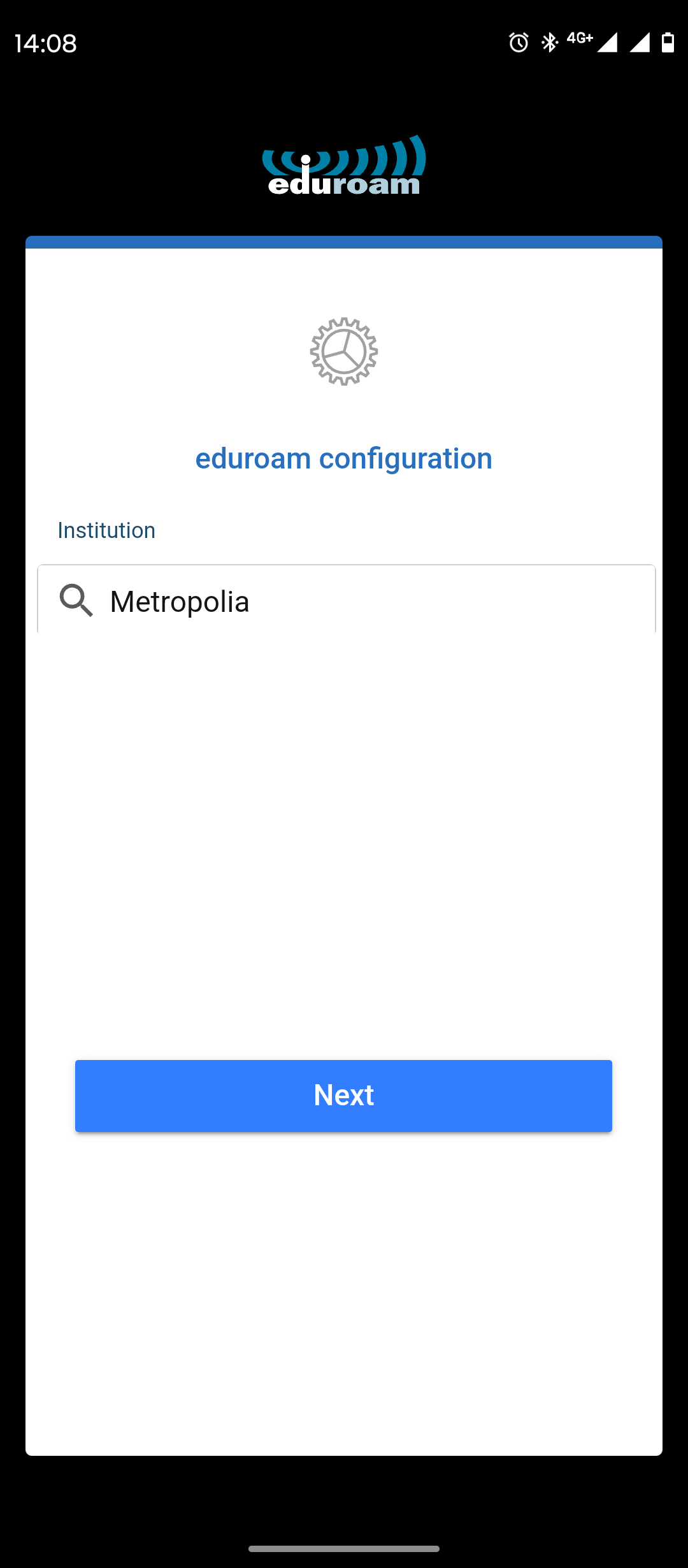
Task: Continue with the Next button
Action: point(343,1096)
